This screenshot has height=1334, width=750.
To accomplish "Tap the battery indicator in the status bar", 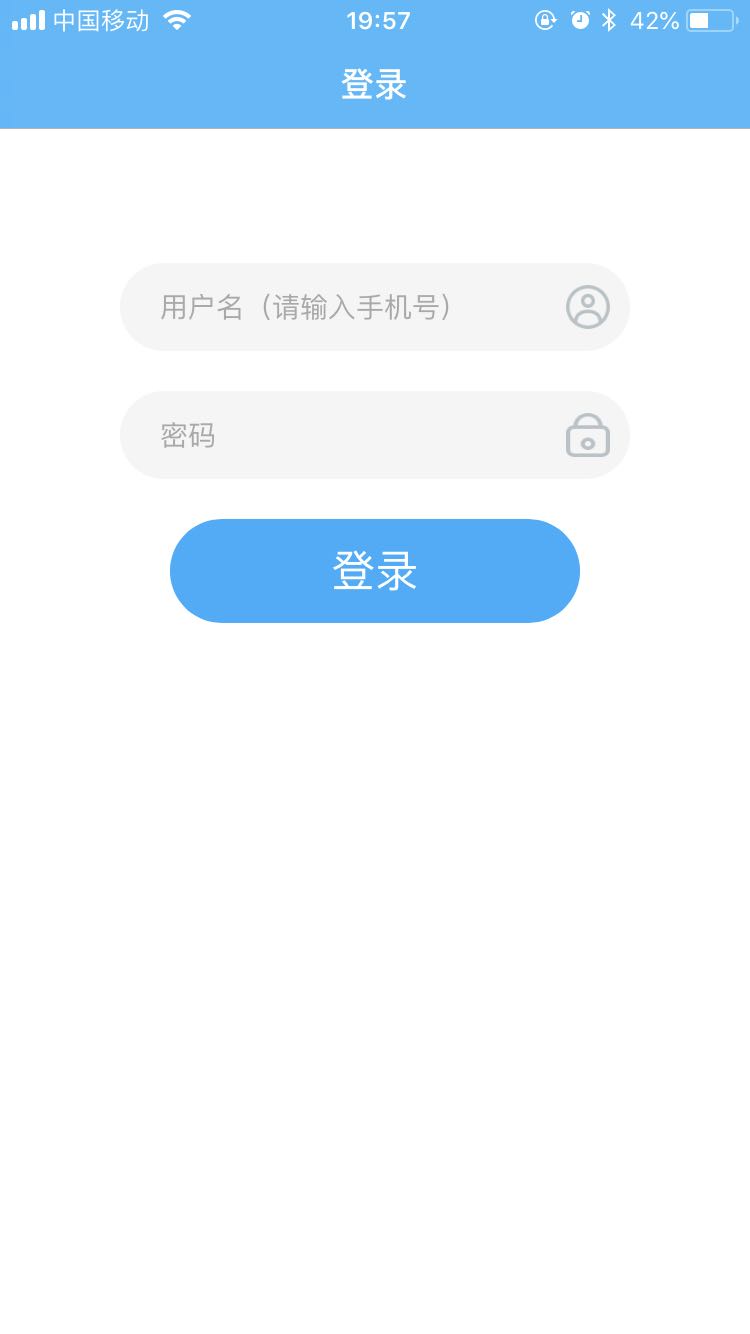I will coord(704,19).
